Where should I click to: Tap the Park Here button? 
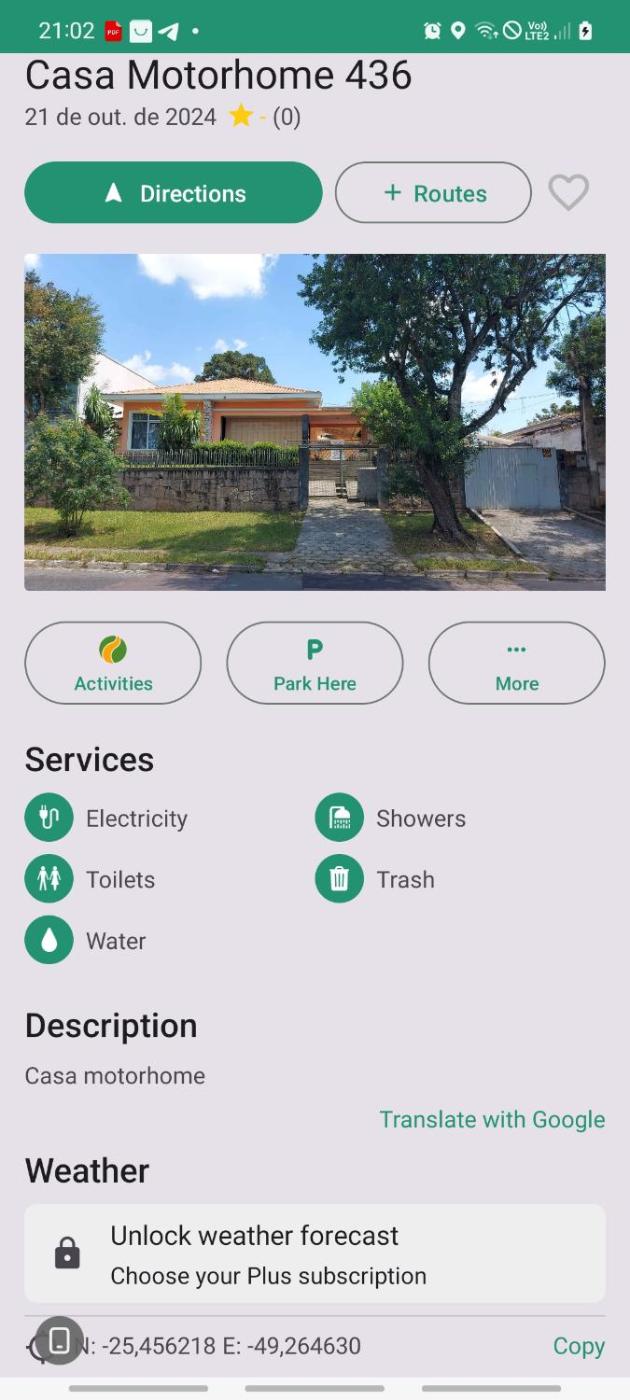[x=315, y=664]
